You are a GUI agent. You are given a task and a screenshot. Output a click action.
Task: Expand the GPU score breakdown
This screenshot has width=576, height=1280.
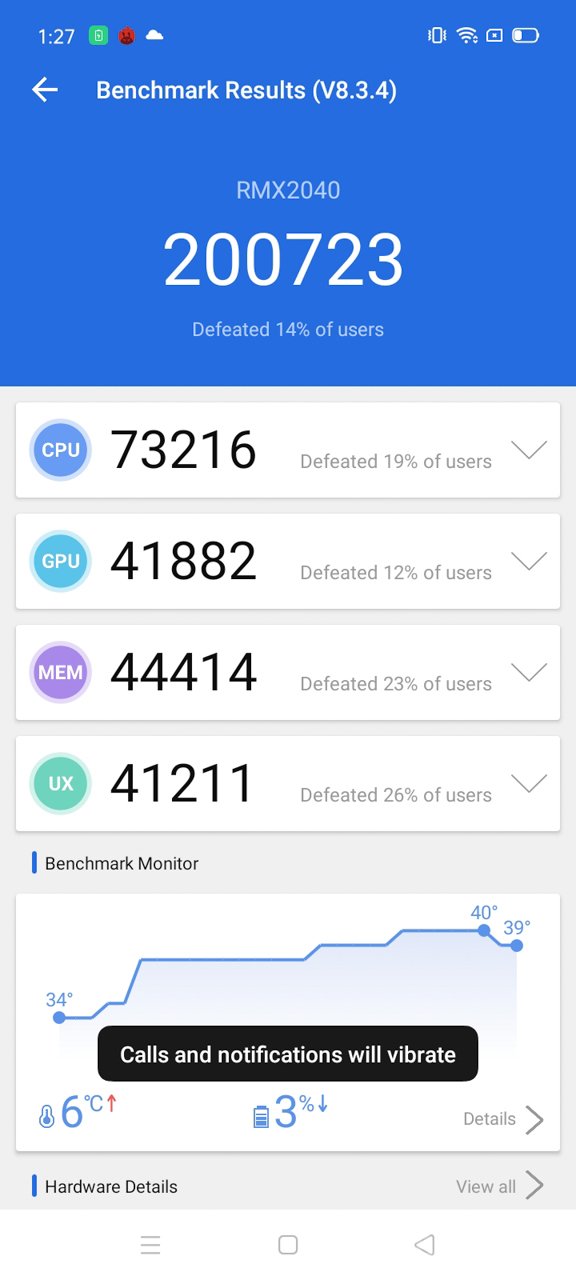(x=529, y=561)
